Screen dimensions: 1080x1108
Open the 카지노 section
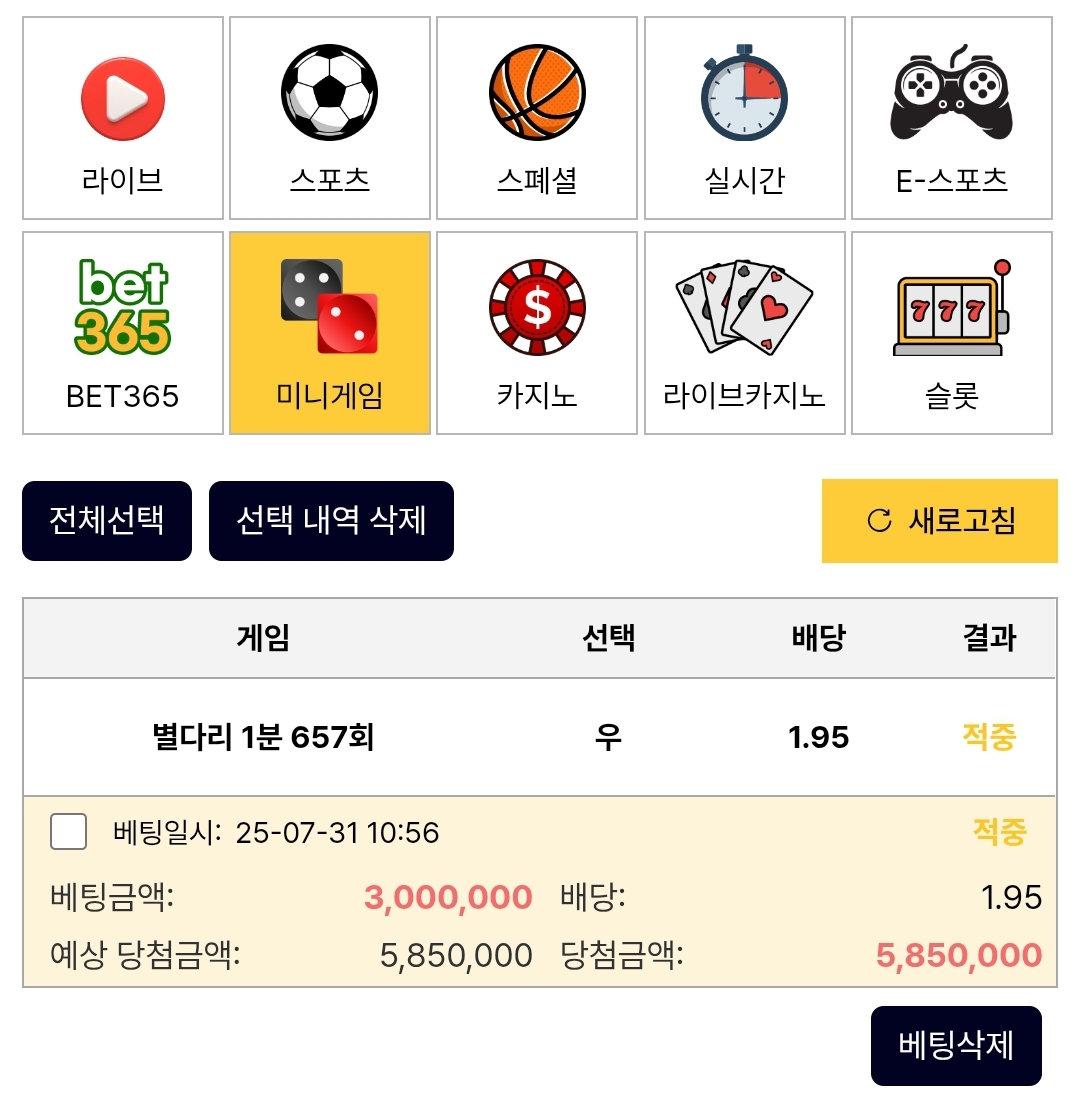(537, 333)
